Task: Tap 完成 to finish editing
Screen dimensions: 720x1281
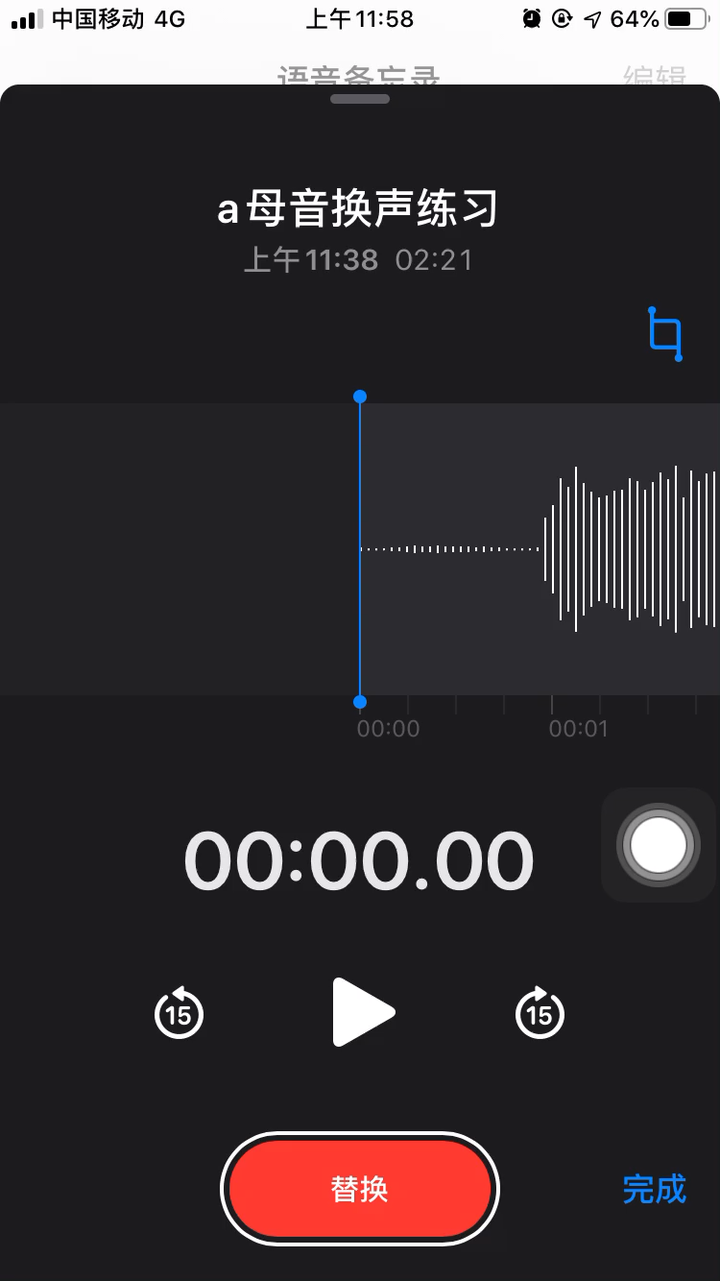Action: tap(655, 1189)
